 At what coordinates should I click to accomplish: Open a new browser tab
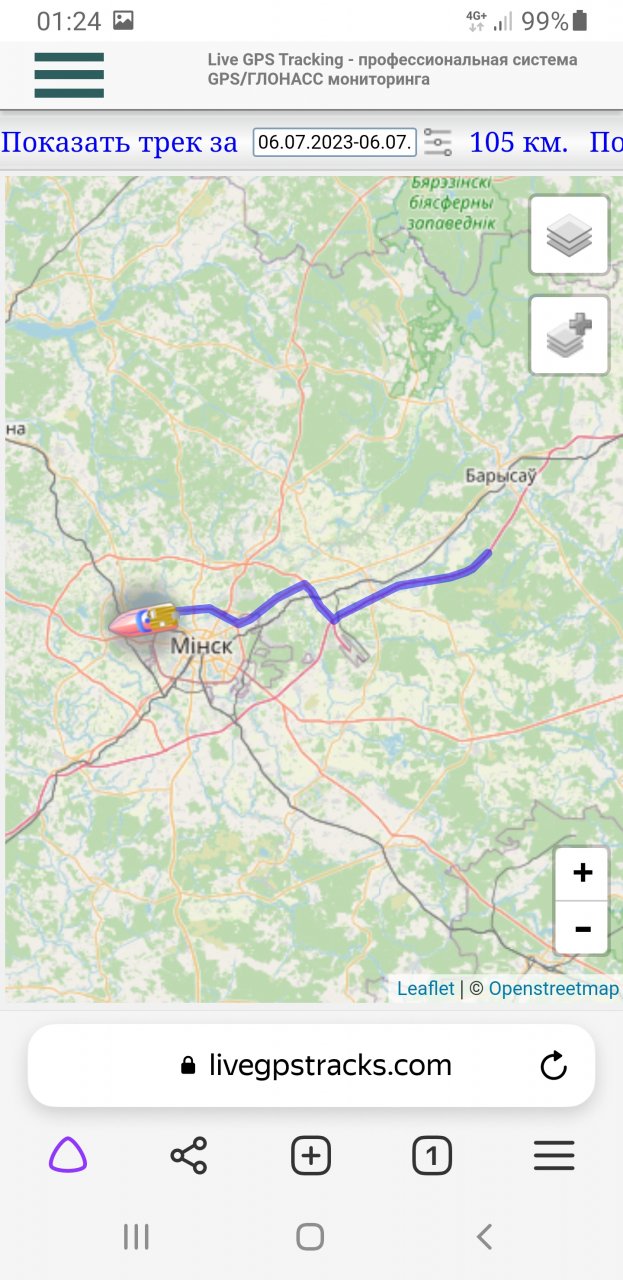[310, 1156]
